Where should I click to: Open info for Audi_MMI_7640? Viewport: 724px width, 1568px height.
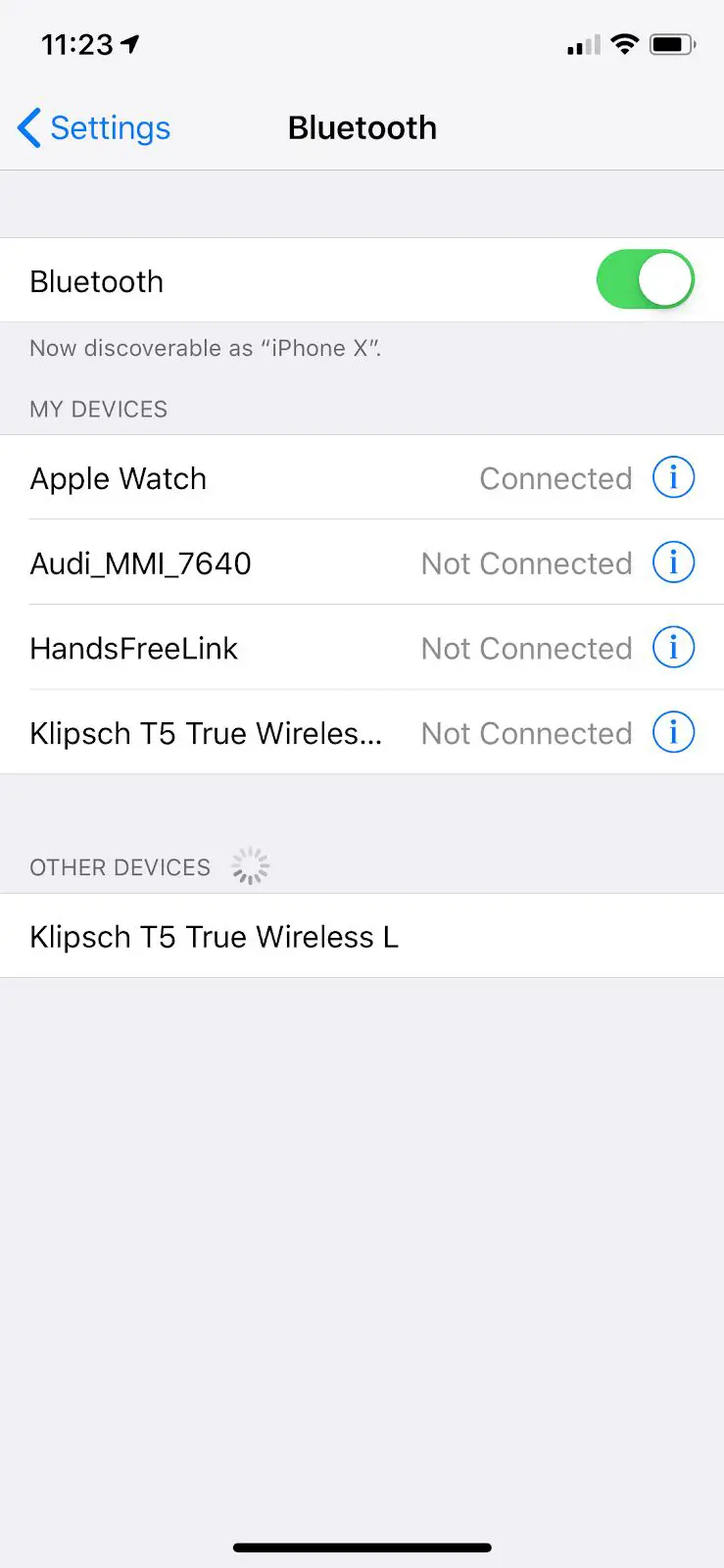[673, 563]
